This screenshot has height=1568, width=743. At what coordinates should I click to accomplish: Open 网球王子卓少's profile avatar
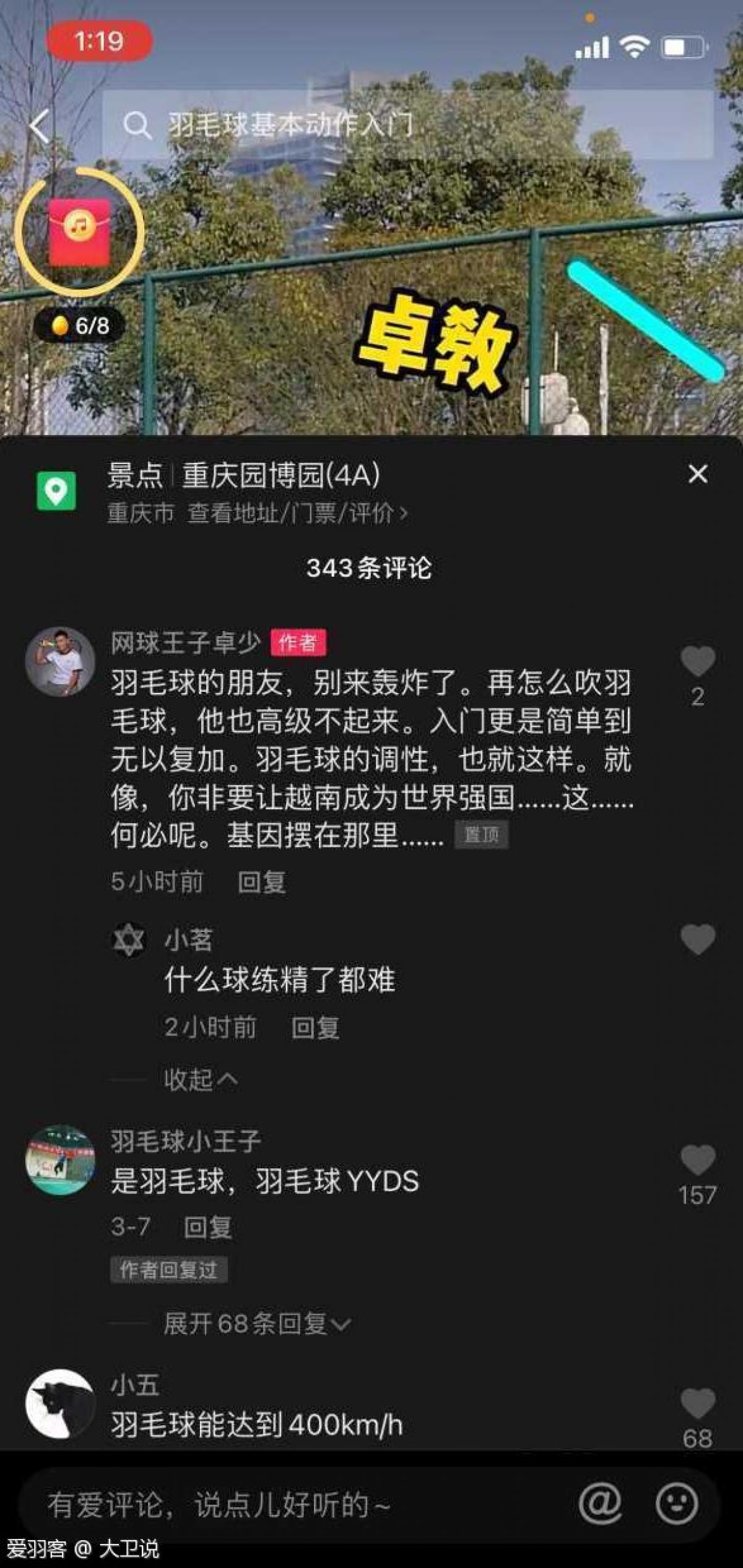click(x=60, y=661)
